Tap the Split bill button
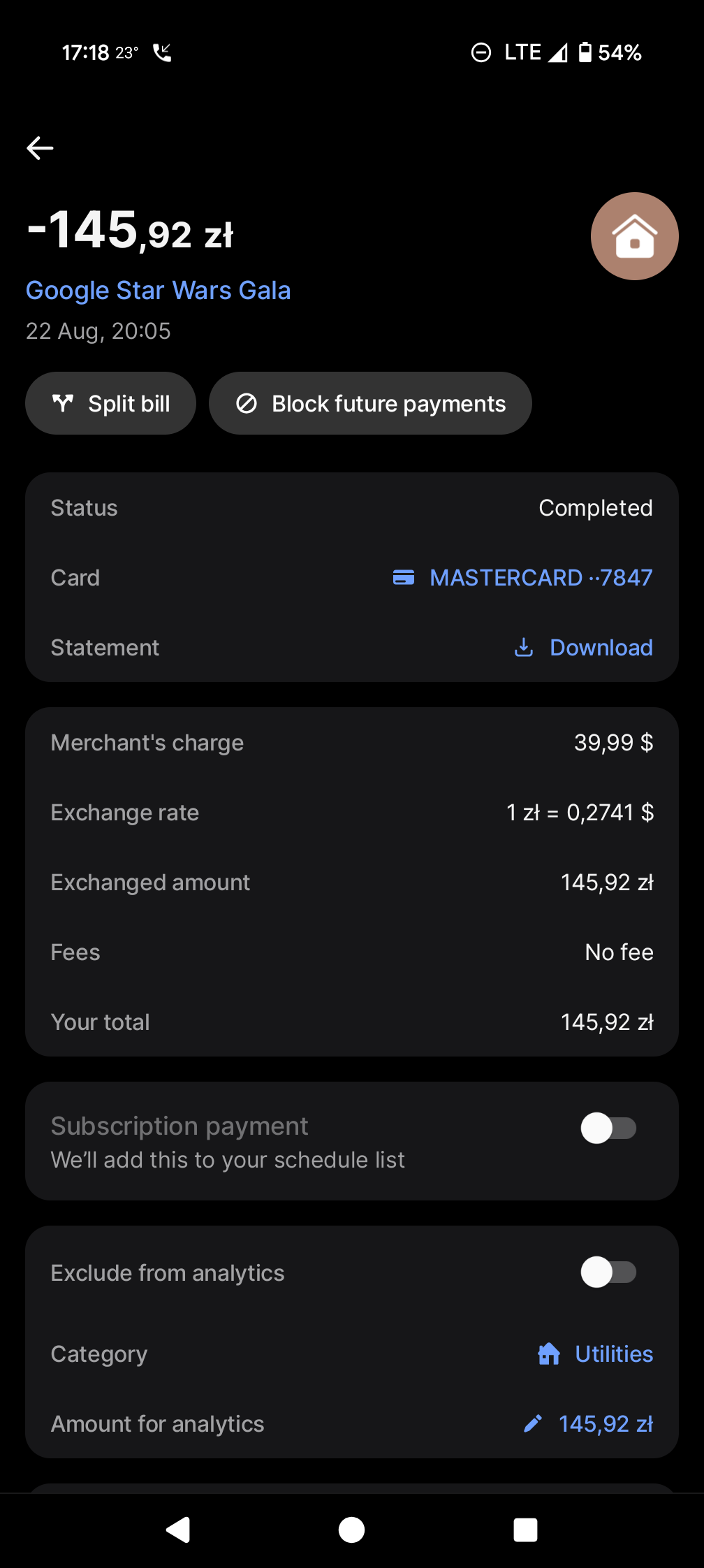Viewport: 704px width, 1568px height. tap(110, 403)
